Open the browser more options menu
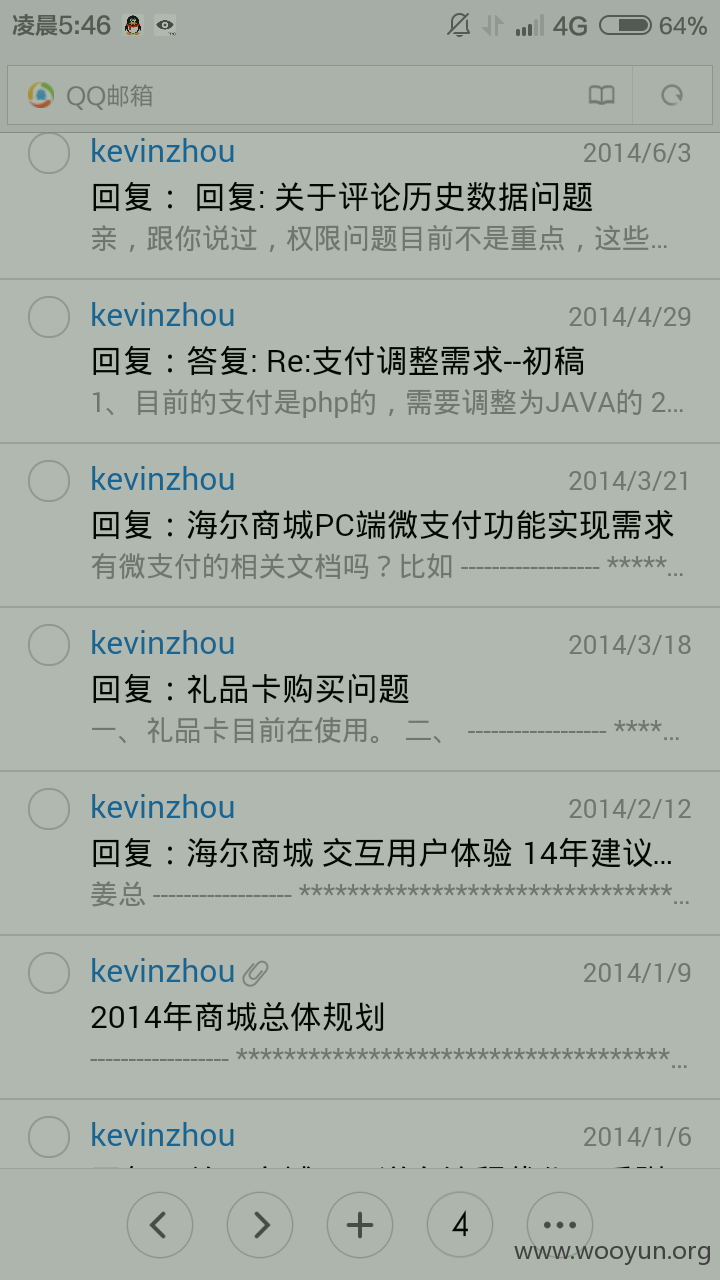Viewport: 720px width, 1280px height. 560,1224
